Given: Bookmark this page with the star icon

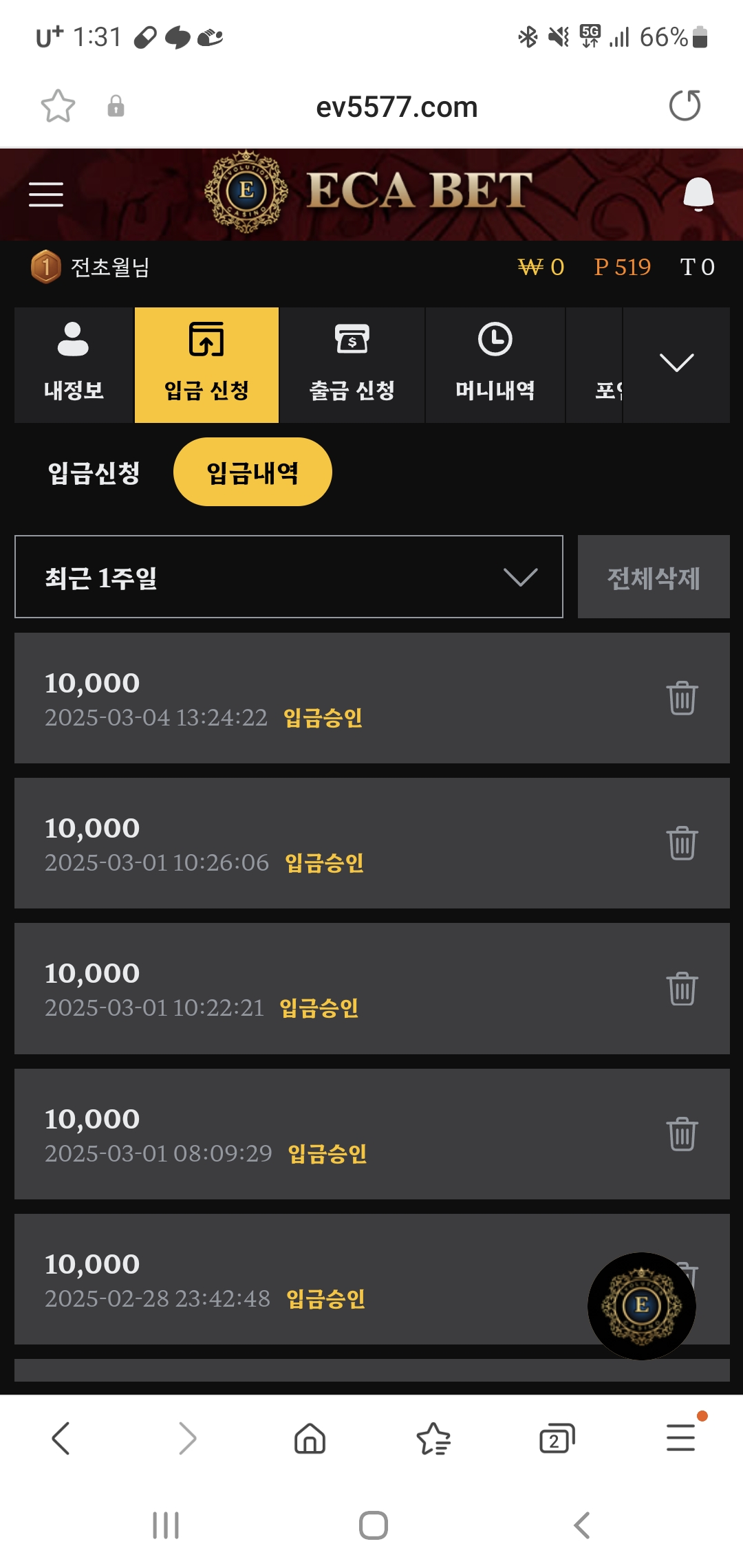Looking at the screenshot, I should point(58,107).
